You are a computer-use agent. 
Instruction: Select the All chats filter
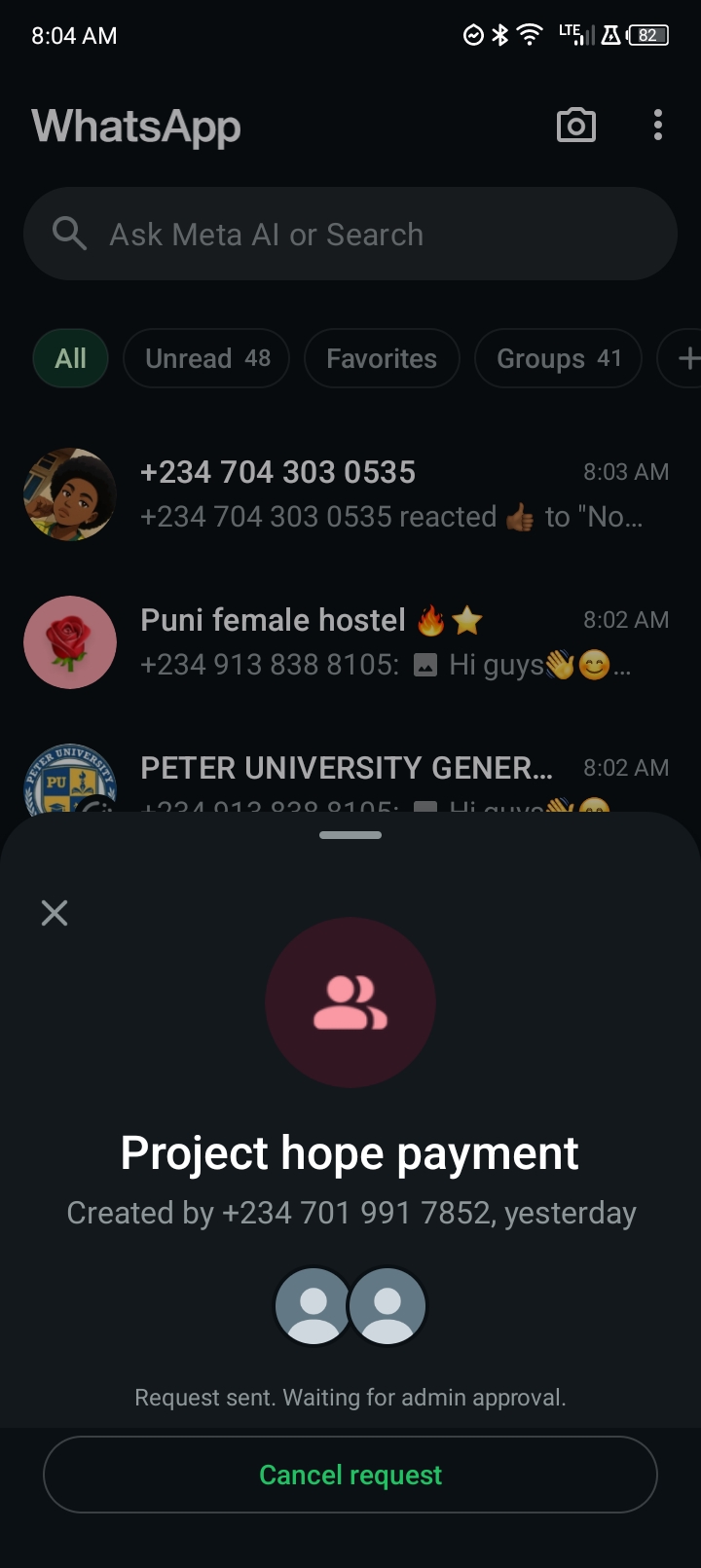[x=70, y=358]
